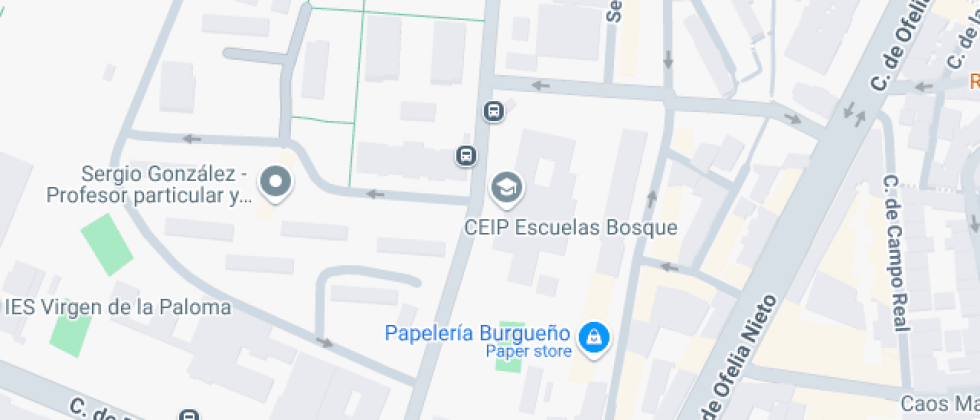Open the upper bus stop marker

click(493, 111)
